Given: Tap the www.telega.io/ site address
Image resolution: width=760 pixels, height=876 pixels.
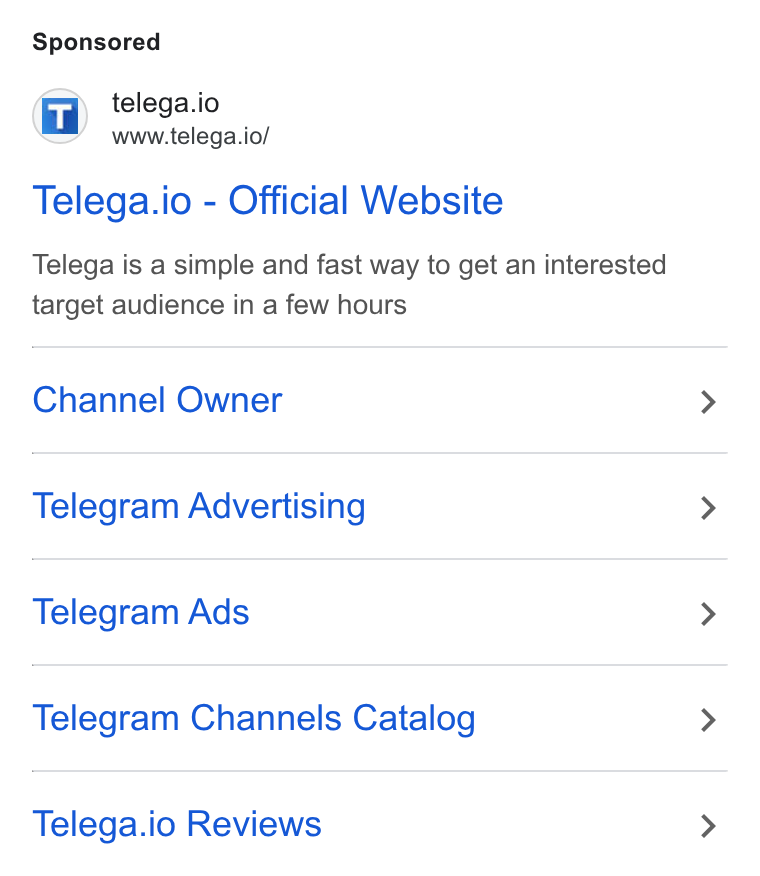Looking at the screenshot, I should [x=191, y=136].
